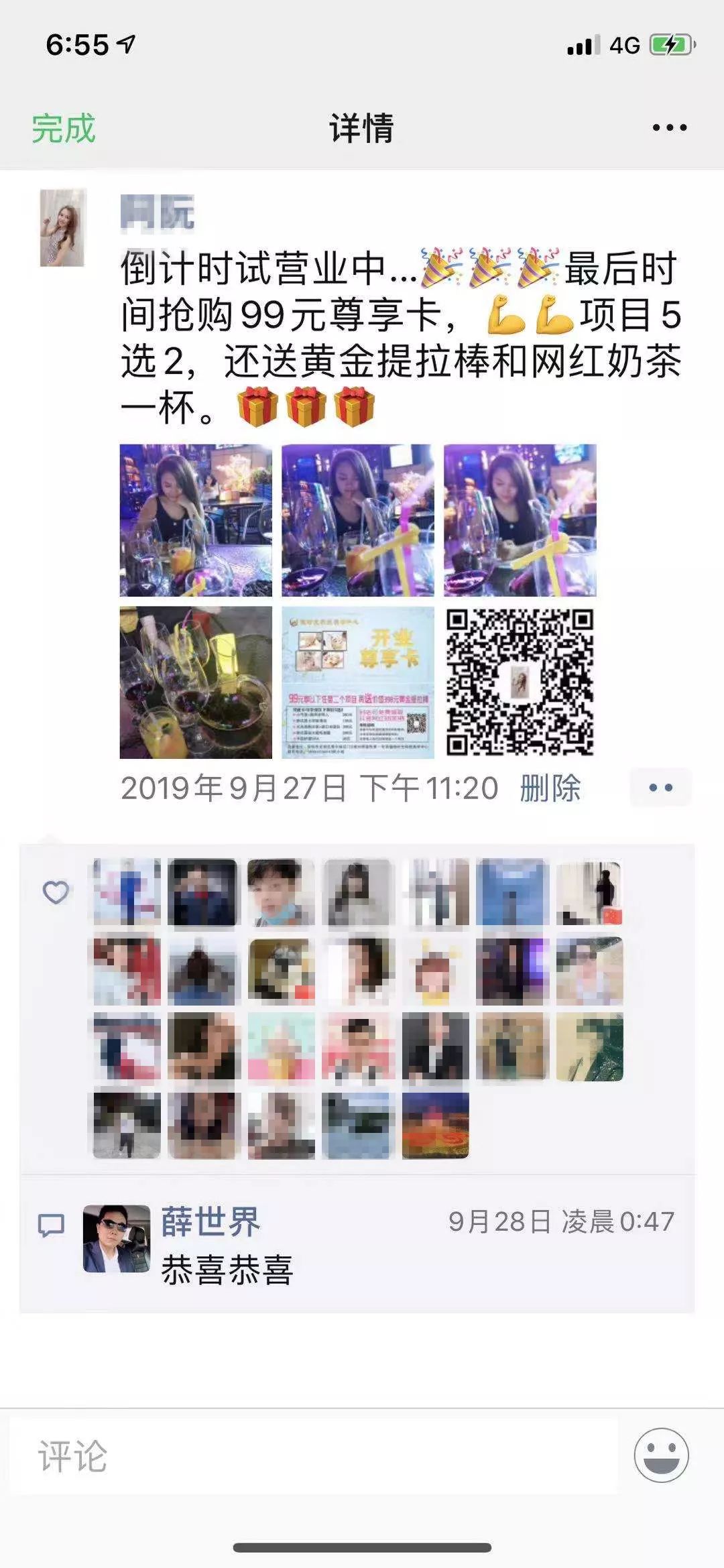The image size is (724, 1568).
Task: Focus the 评论 comment input field
Action: [x=312, y=1456]
